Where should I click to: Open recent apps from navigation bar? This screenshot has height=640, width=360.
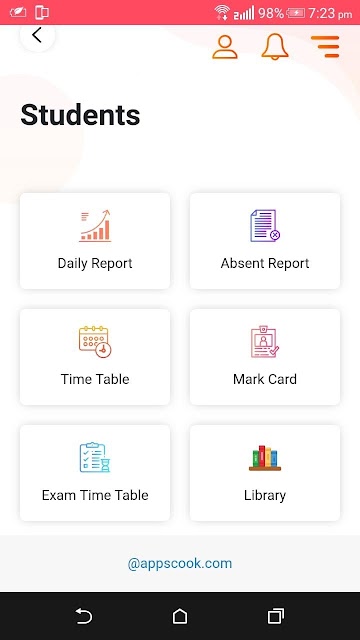click(x=276, y=616)
